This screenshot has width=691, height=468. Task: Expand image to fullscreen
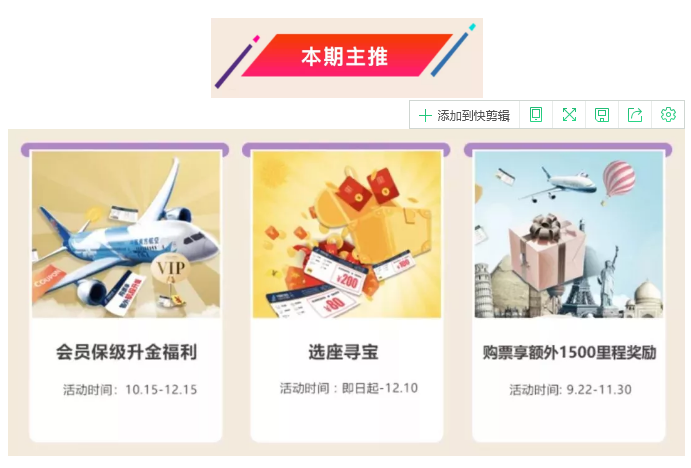click(569, 115)
